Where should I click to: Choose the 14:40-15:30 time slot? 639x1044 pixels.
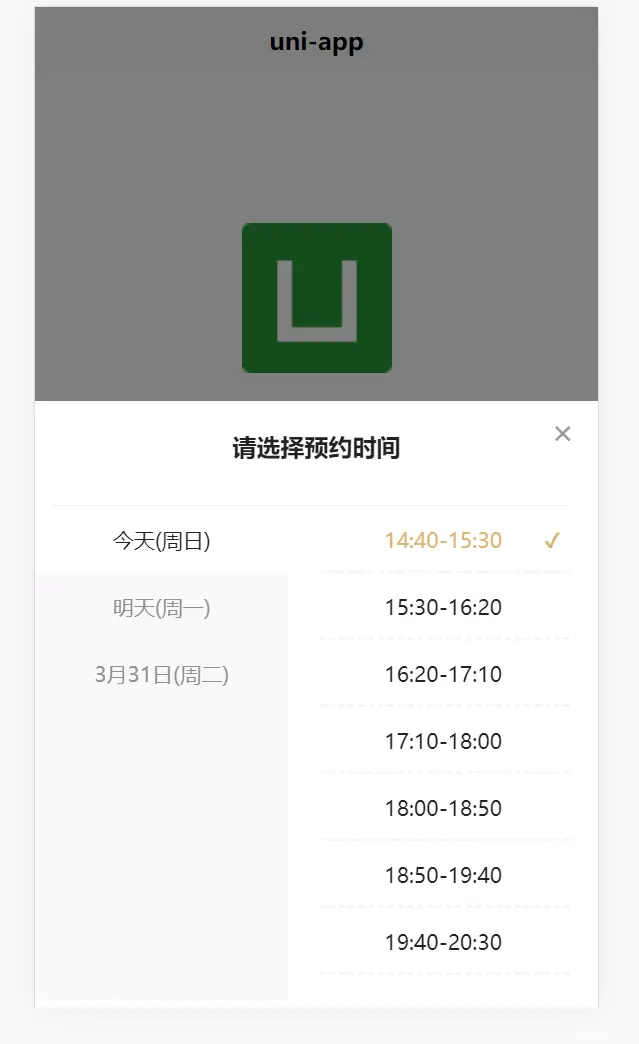coord(443,541)
